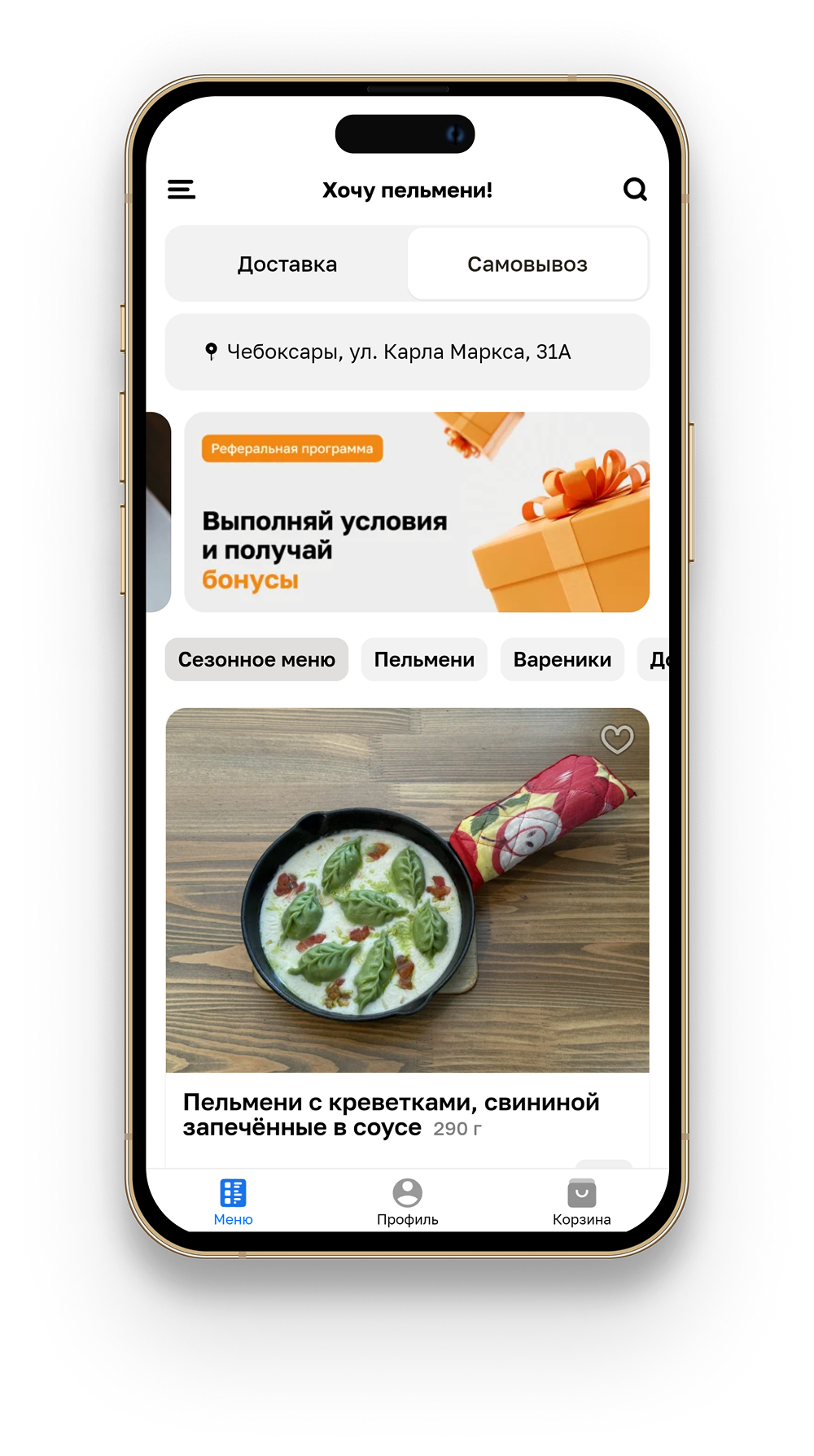The height and width of the screenshot is (1456, 814).
Task: Add the shrimp pelmeni dish to favorites
Action: click(x=617, y=739)
